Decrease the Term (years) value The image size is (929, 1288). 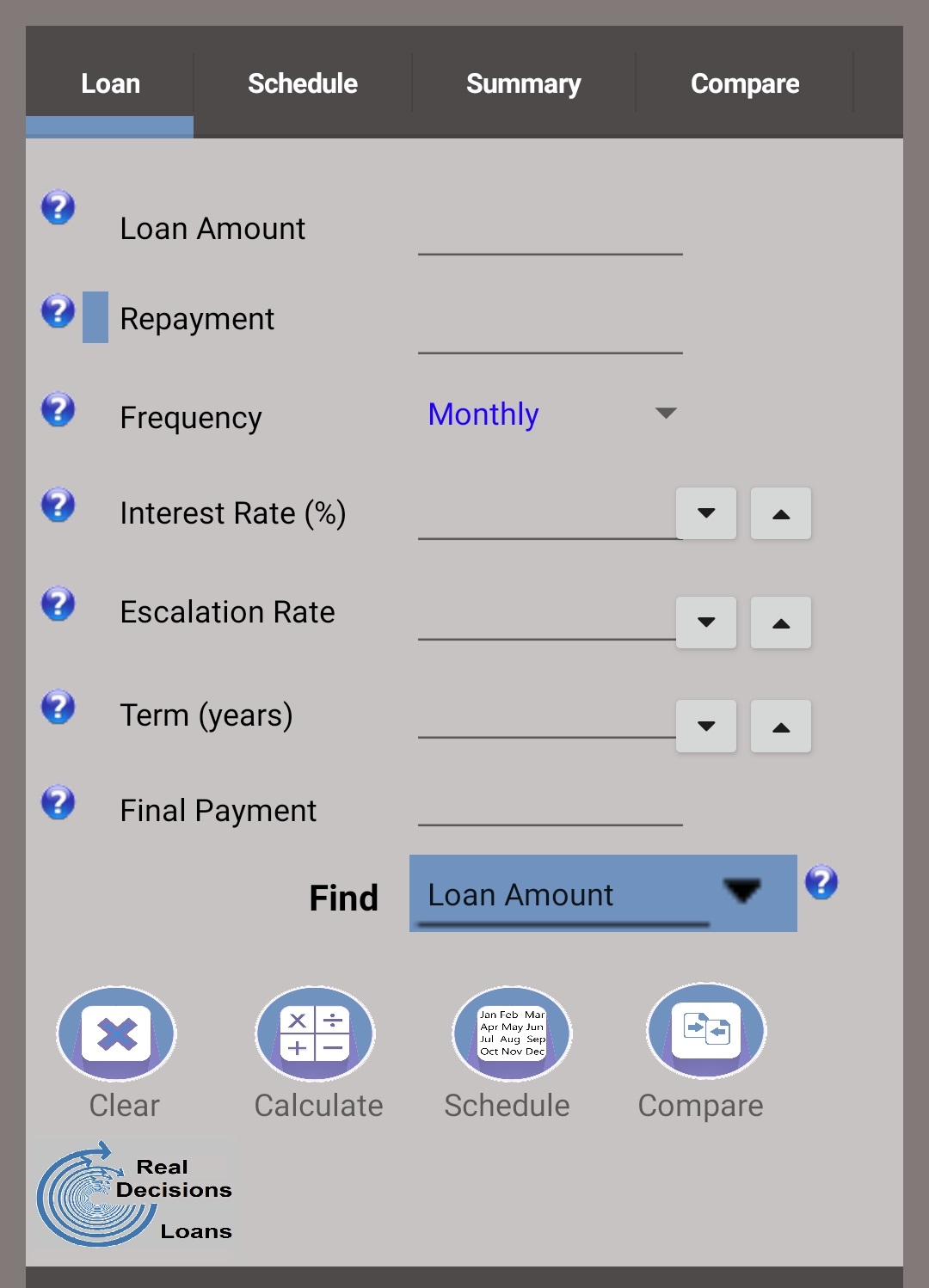(x=706, y=726)
